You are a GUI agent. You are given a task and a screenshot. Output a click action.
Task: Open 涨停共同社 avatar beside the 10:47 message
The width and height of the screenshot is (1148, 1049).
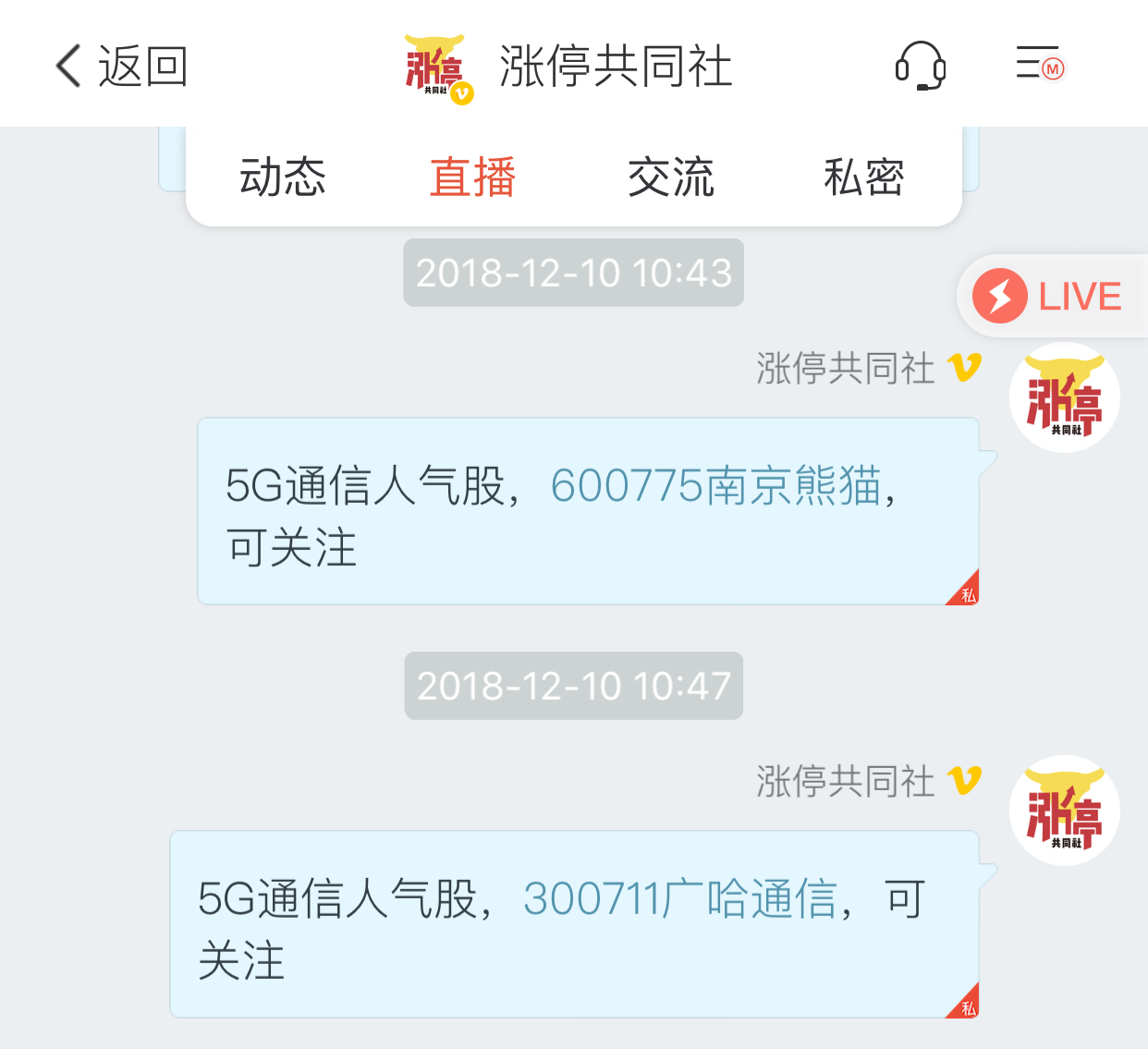point(1064,811)
